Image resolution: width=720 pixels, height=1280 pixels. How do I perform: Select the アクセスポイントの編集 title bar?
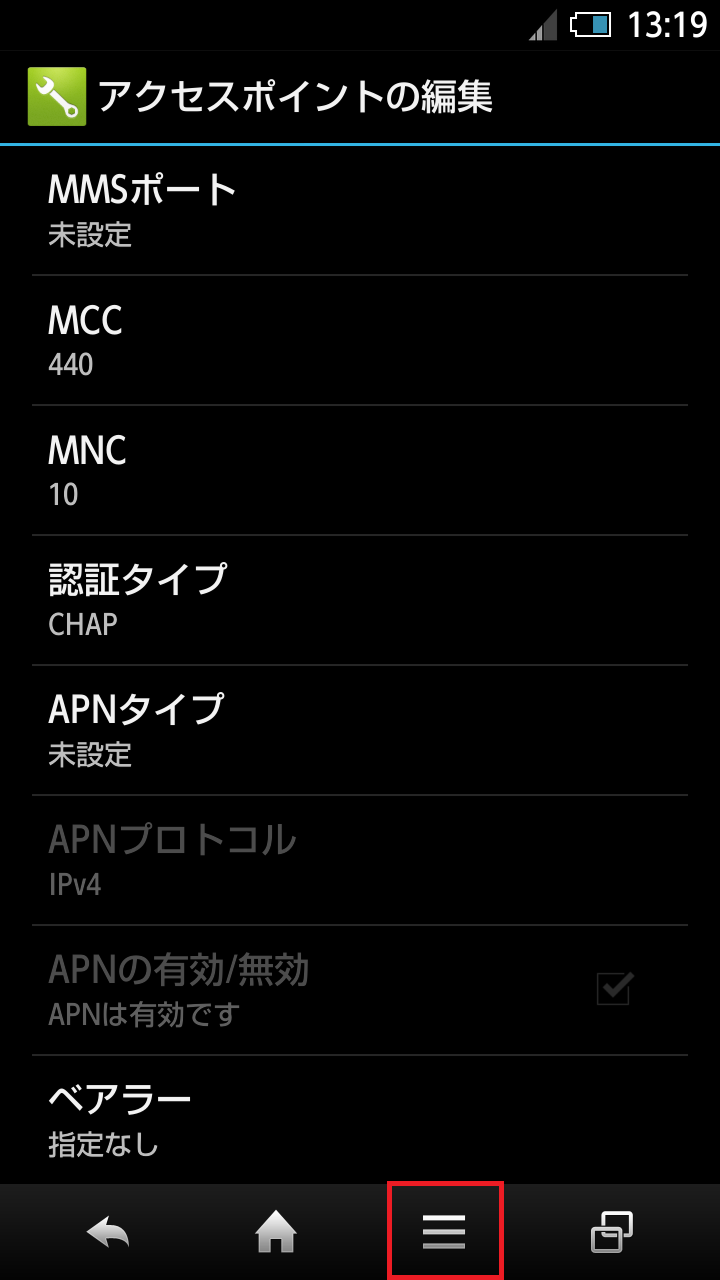click(x=300, y=96)
